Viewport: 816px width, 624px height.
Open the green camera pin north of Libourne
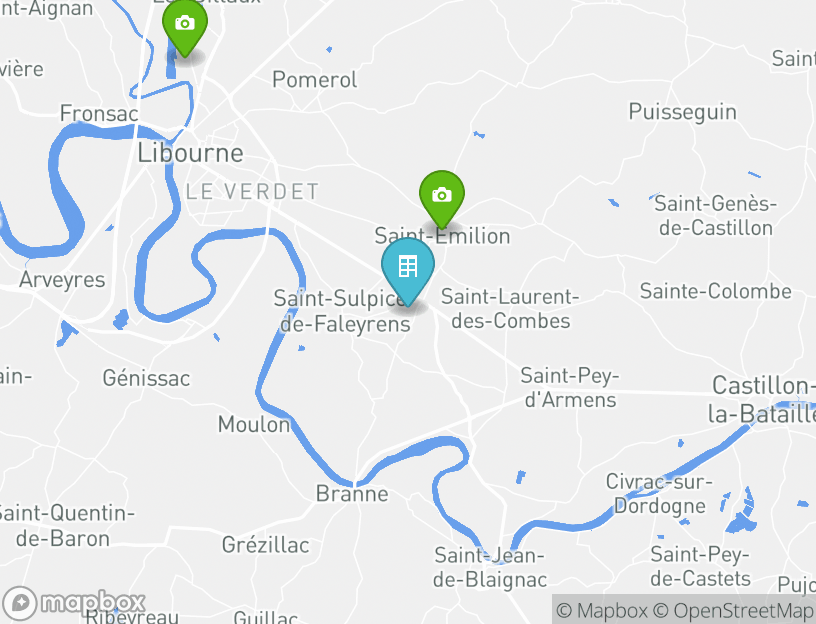pyautogui.click(x=184, y=24)
